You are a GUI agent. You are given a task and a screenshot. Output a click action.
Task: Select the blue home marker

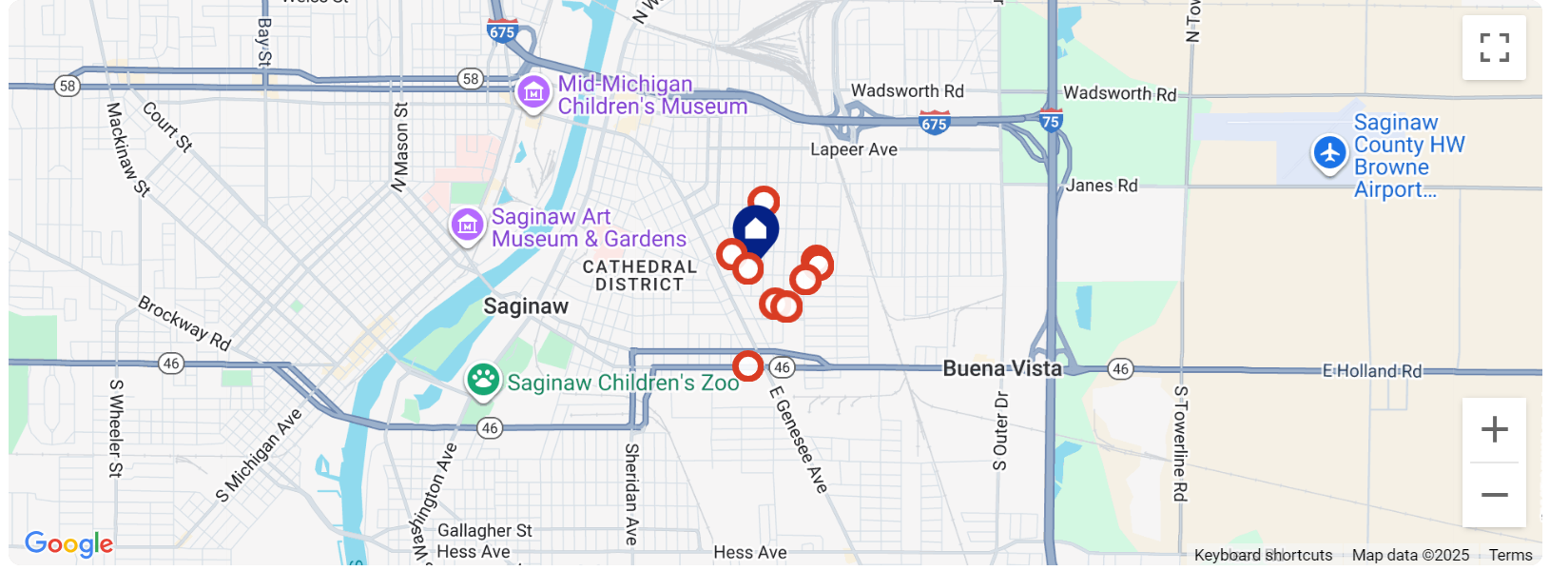click(756, 231)
